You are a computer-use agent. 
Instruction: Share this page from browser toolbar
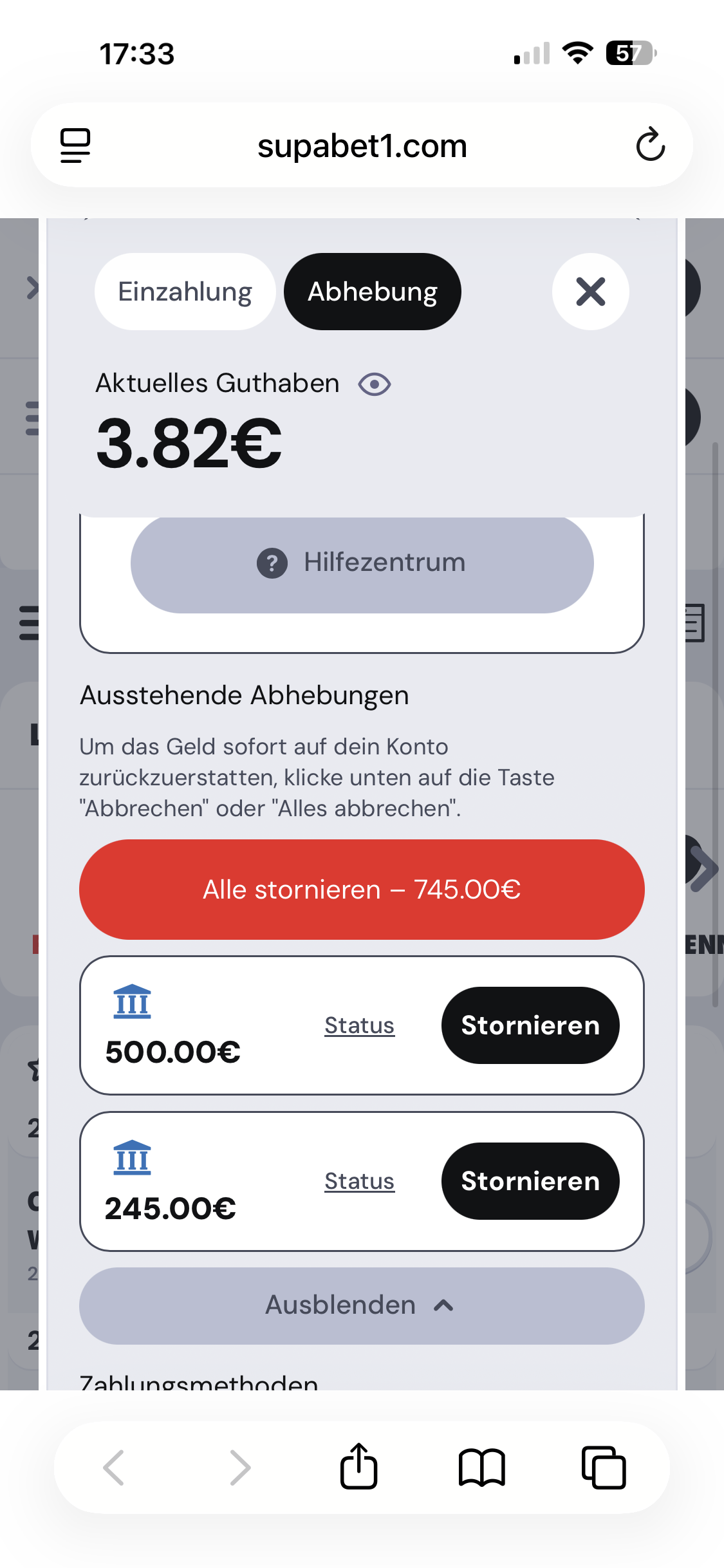(358, 1467)
